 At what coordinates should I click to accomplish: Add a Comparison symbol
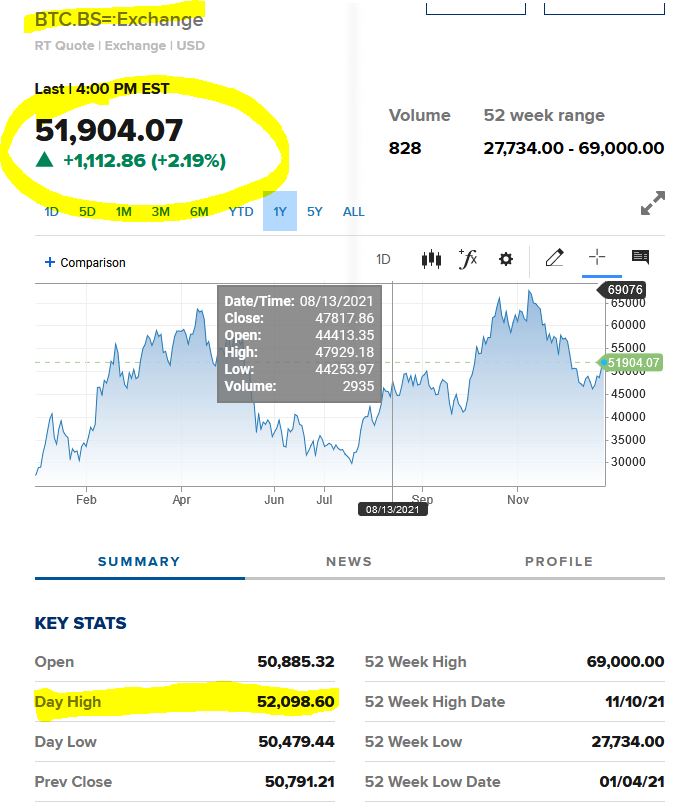click(x=86, y=263)
